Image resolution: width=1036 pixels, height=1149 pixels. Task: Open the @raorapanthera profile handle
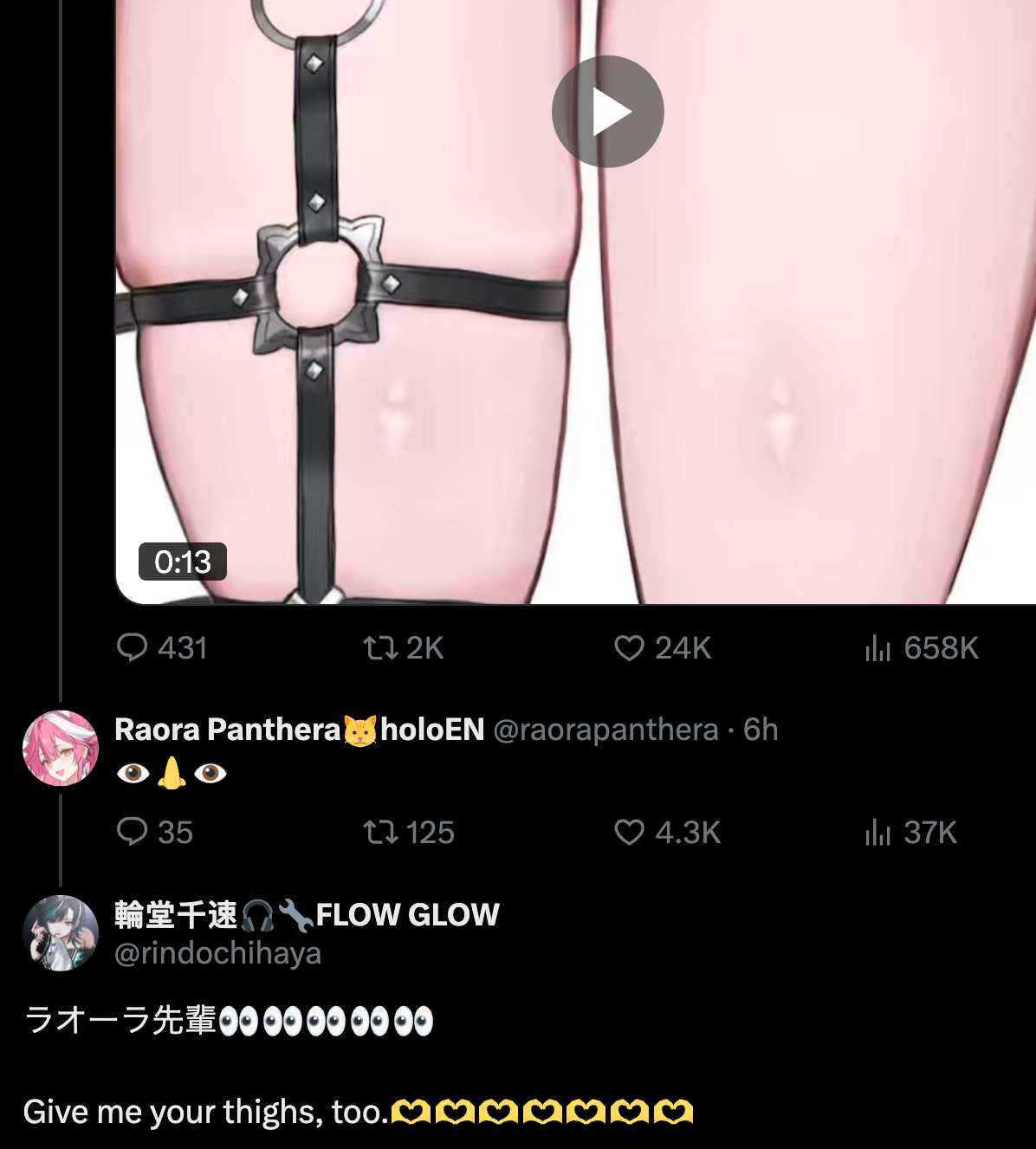605,730
